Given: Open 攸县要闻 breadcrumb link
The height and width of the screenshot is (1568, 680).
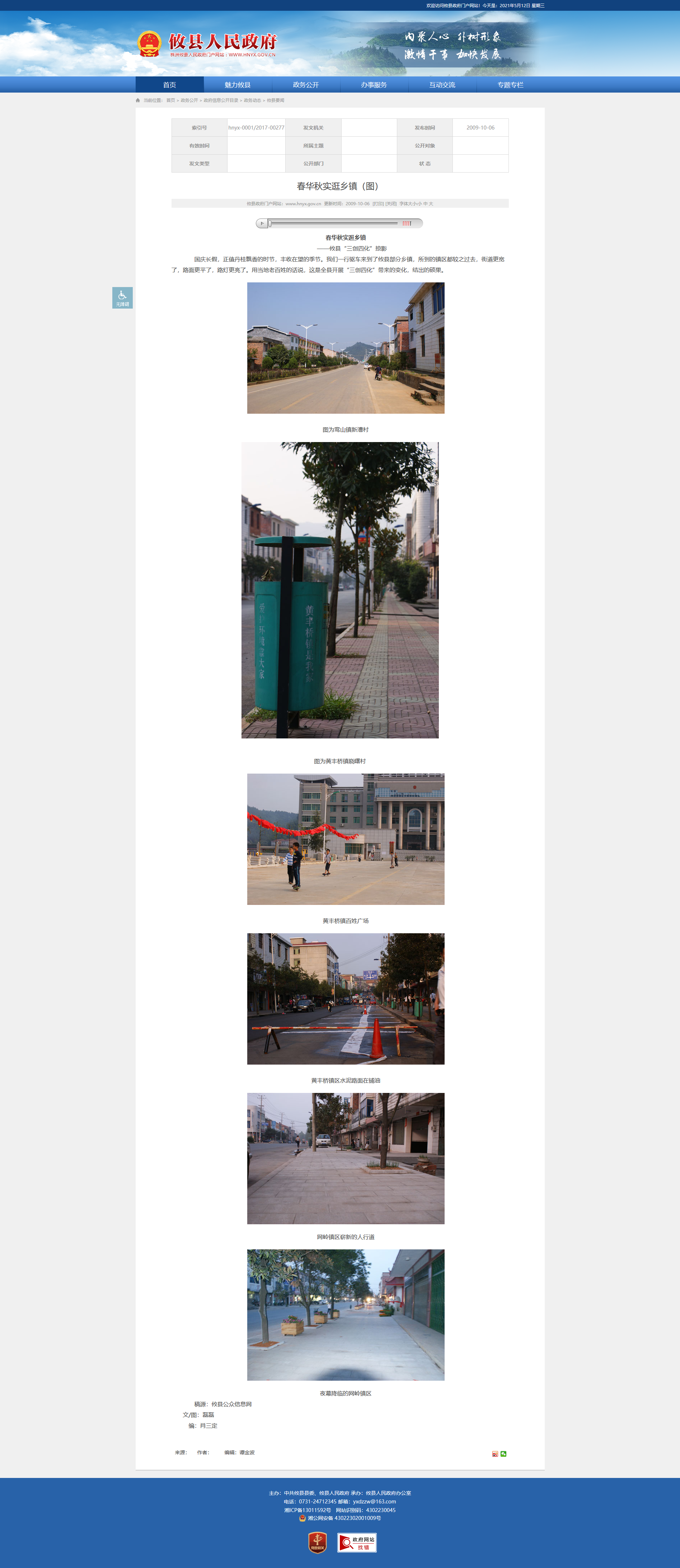Looking at the screenshot, I should pyautogui.click(x=275, y=100).
